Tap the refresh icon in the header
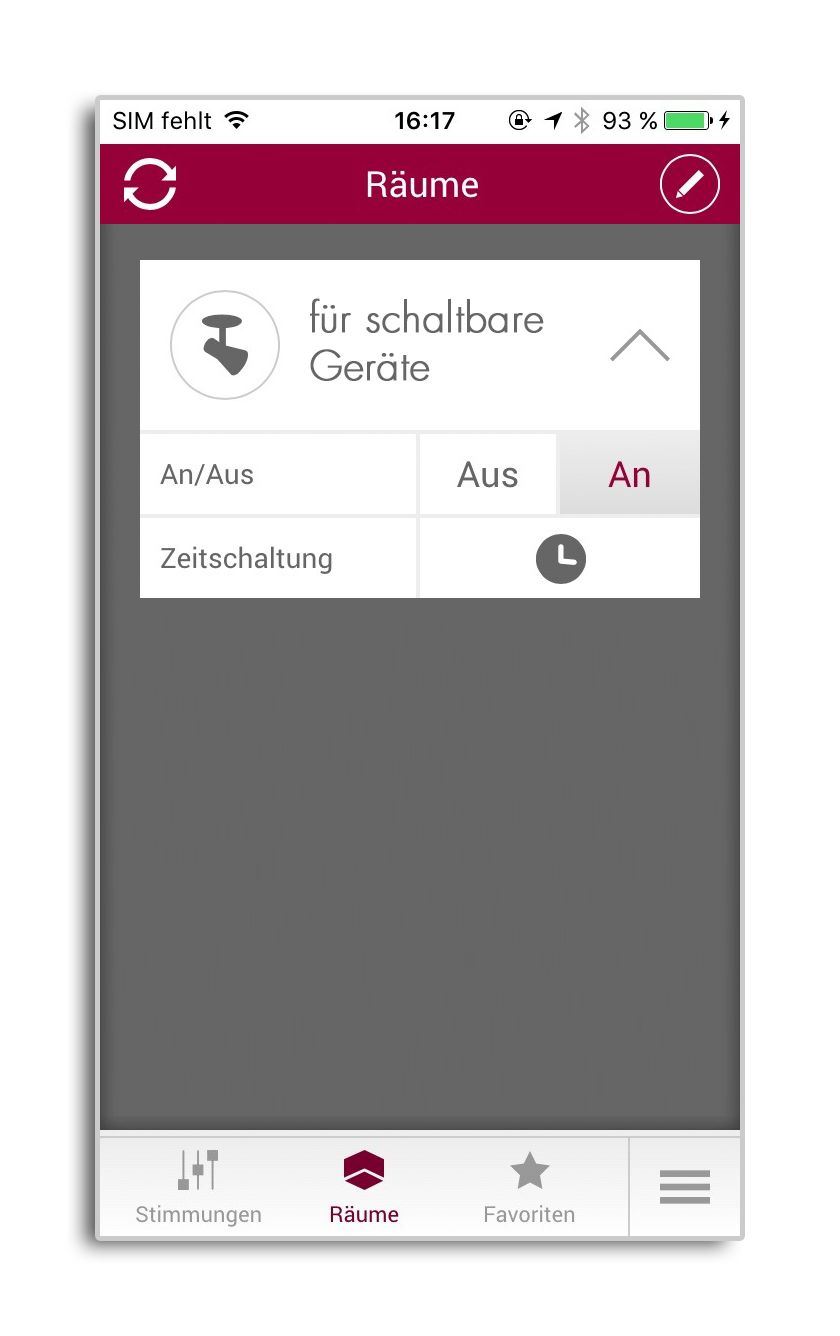Image resolution: width=840 pixels, height=1336 pixels. tap(150, 185)
